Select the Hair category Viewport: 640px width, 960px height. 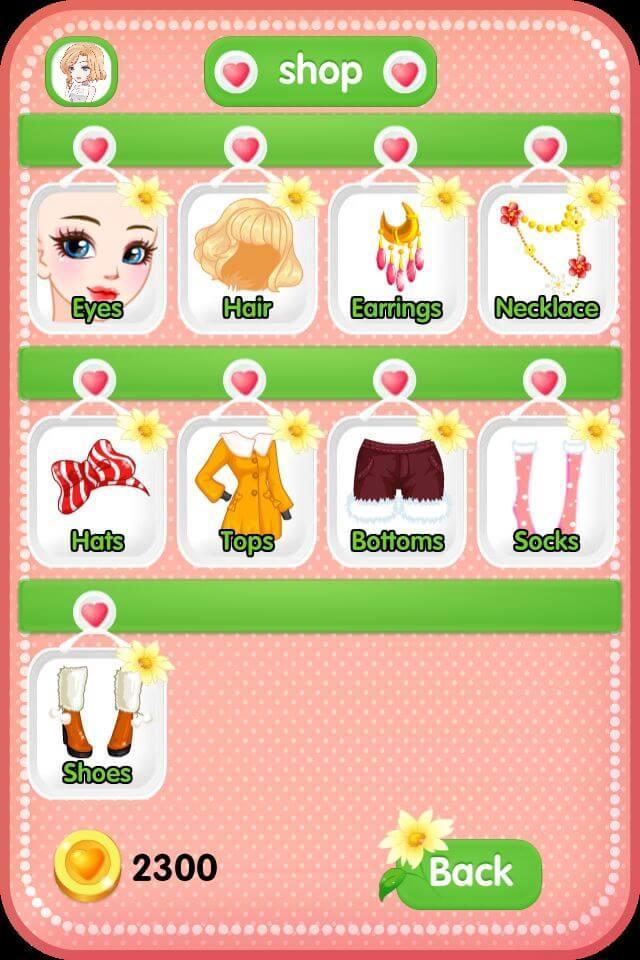point(246,258)
